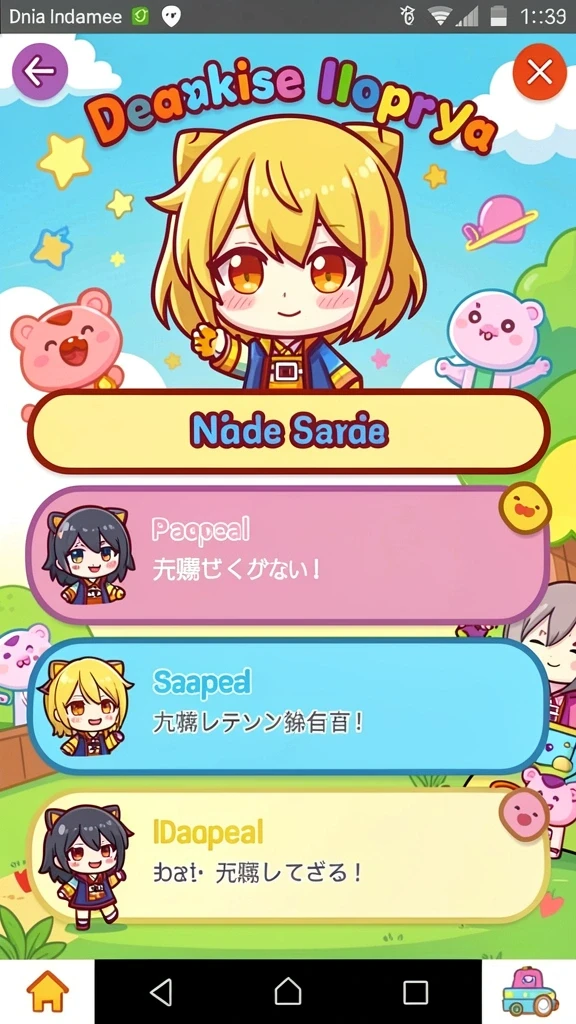Tap the system back triangle
This screenshot has height=1024, width=576.
click(x=161, y=992)
